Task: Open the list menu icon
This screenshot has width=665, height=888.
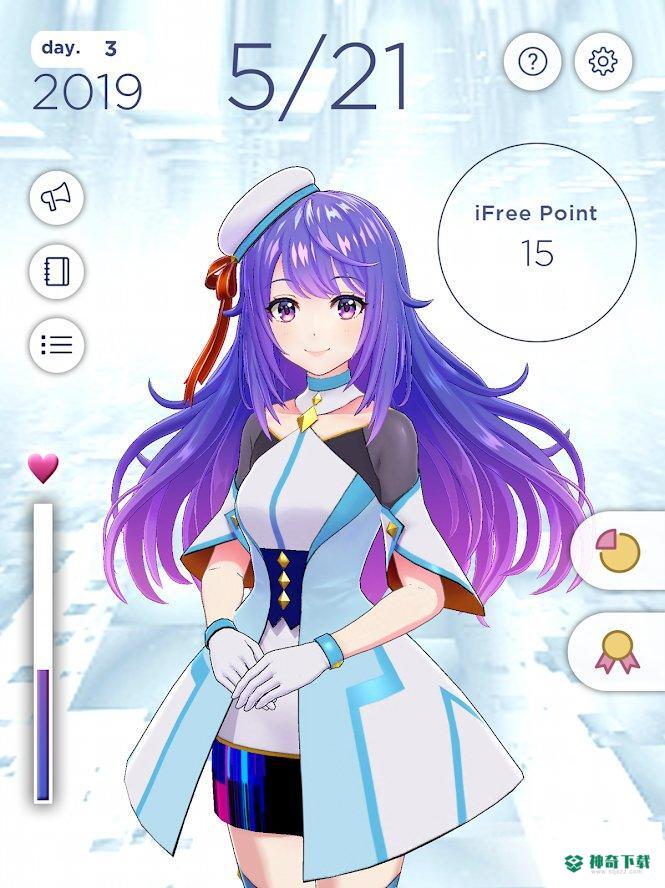Action: pyautogui.click(x=56, y=345)
